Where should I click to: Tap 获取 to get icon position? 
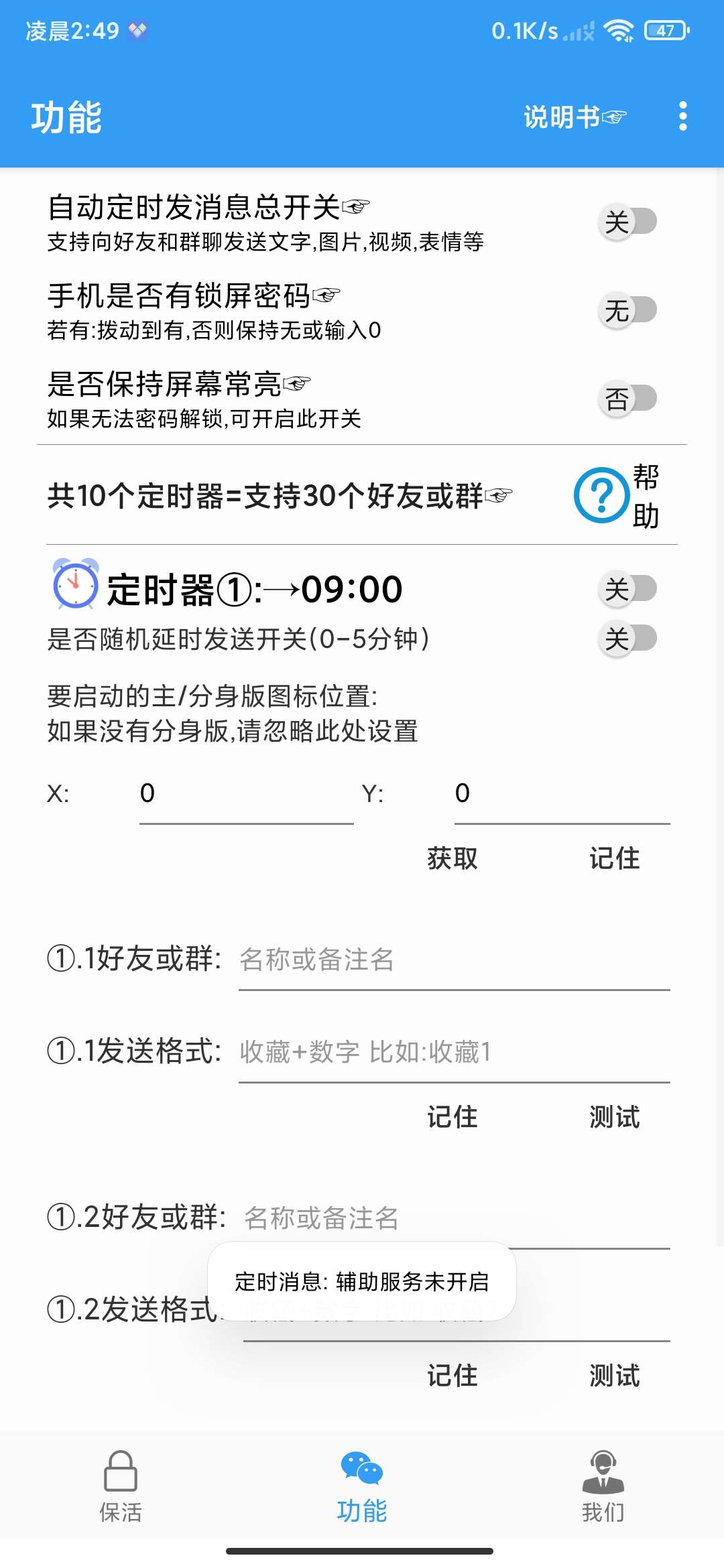coord(452,858)
